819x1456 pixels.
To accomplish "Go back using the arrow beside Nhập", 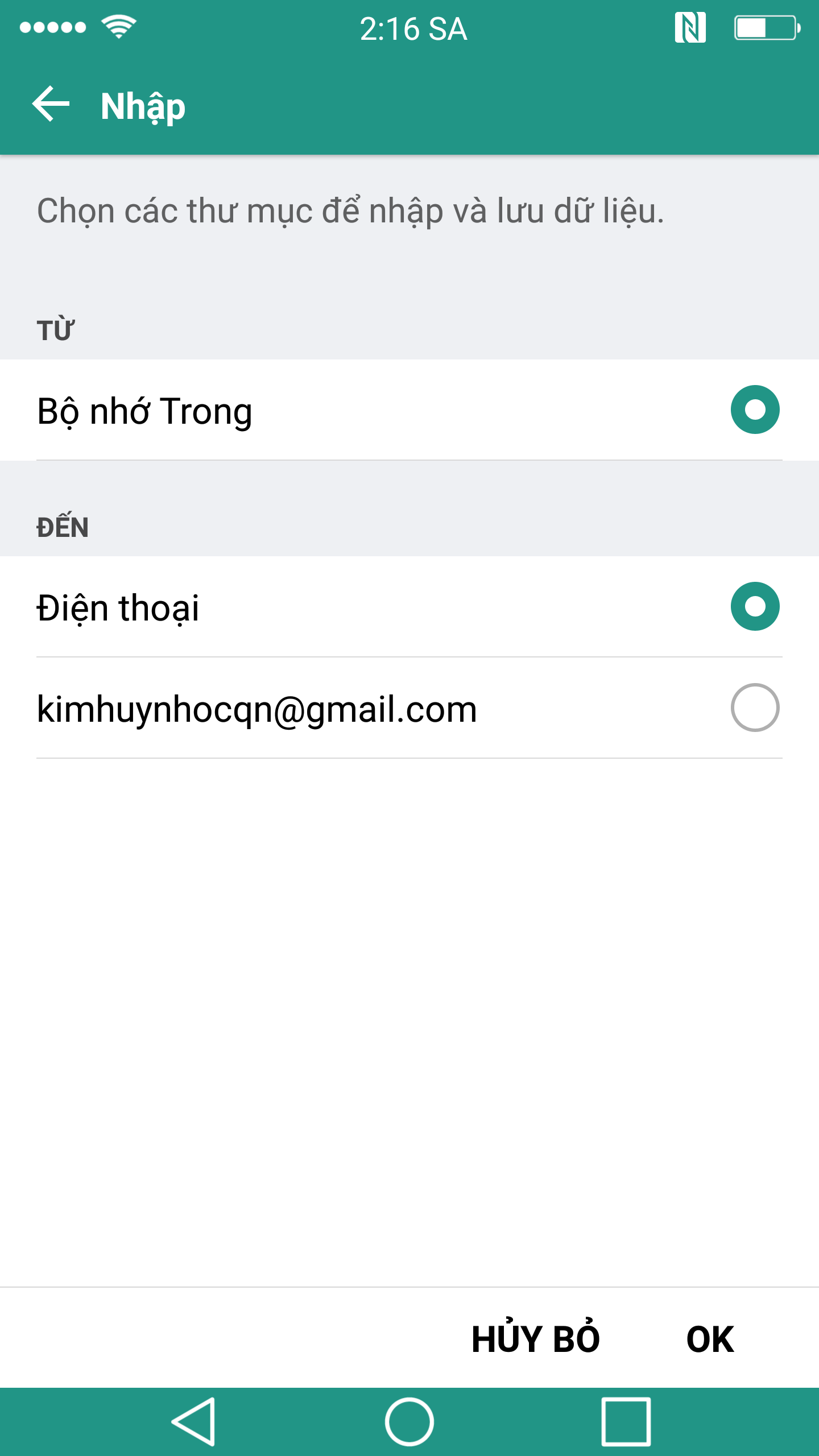I will 51,105.
